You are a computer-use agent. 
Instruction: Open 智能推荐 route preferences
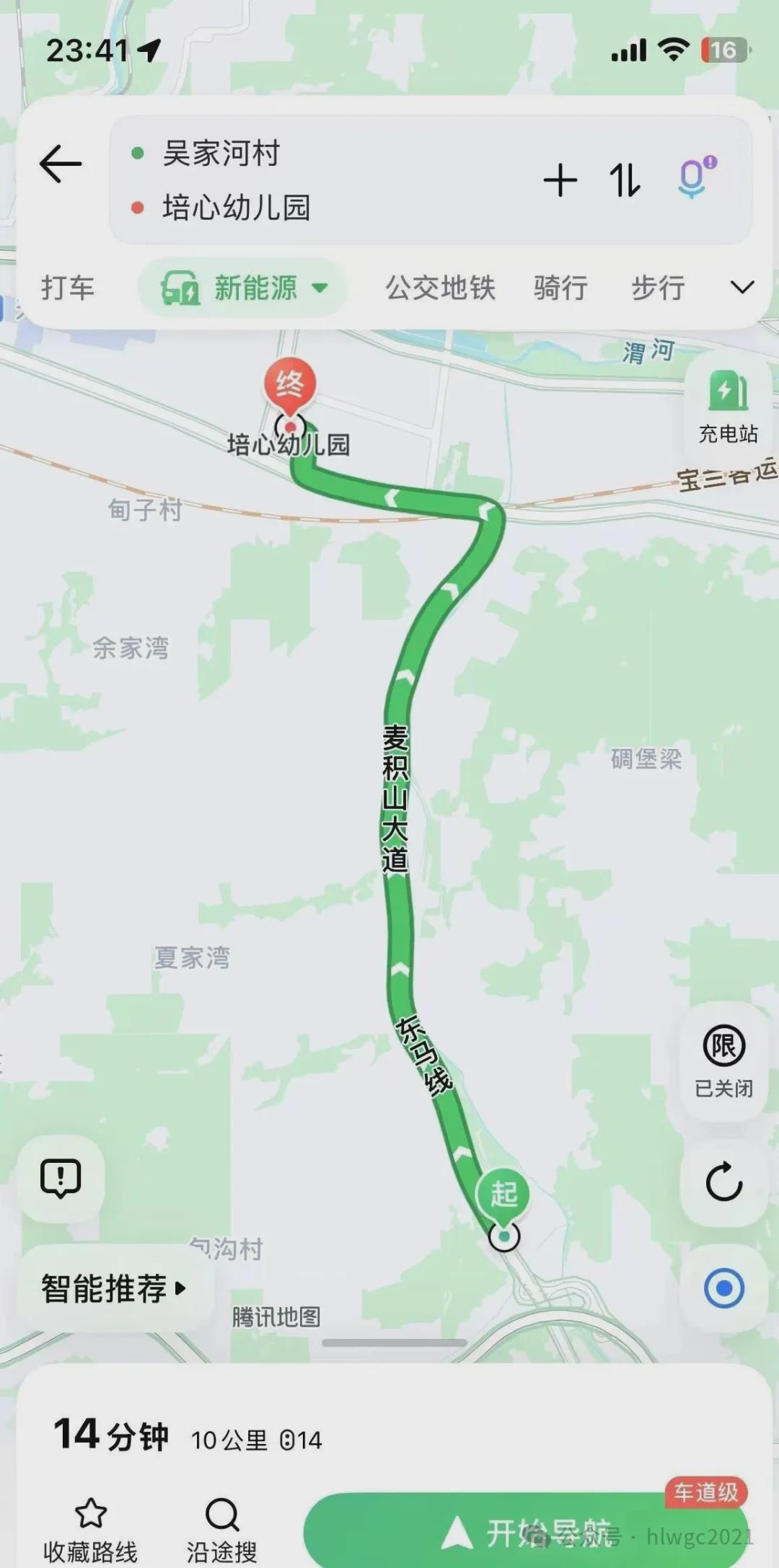(x=114, y=1288)
